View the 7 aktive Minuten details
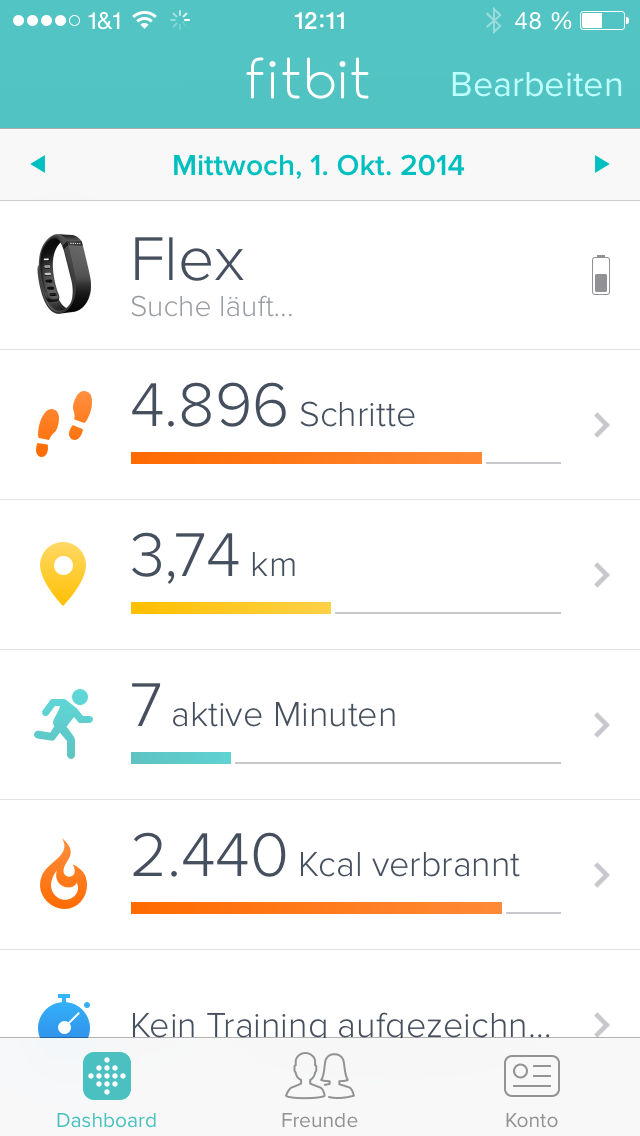This screenshot has width=640, height=1136. (320, 725)
